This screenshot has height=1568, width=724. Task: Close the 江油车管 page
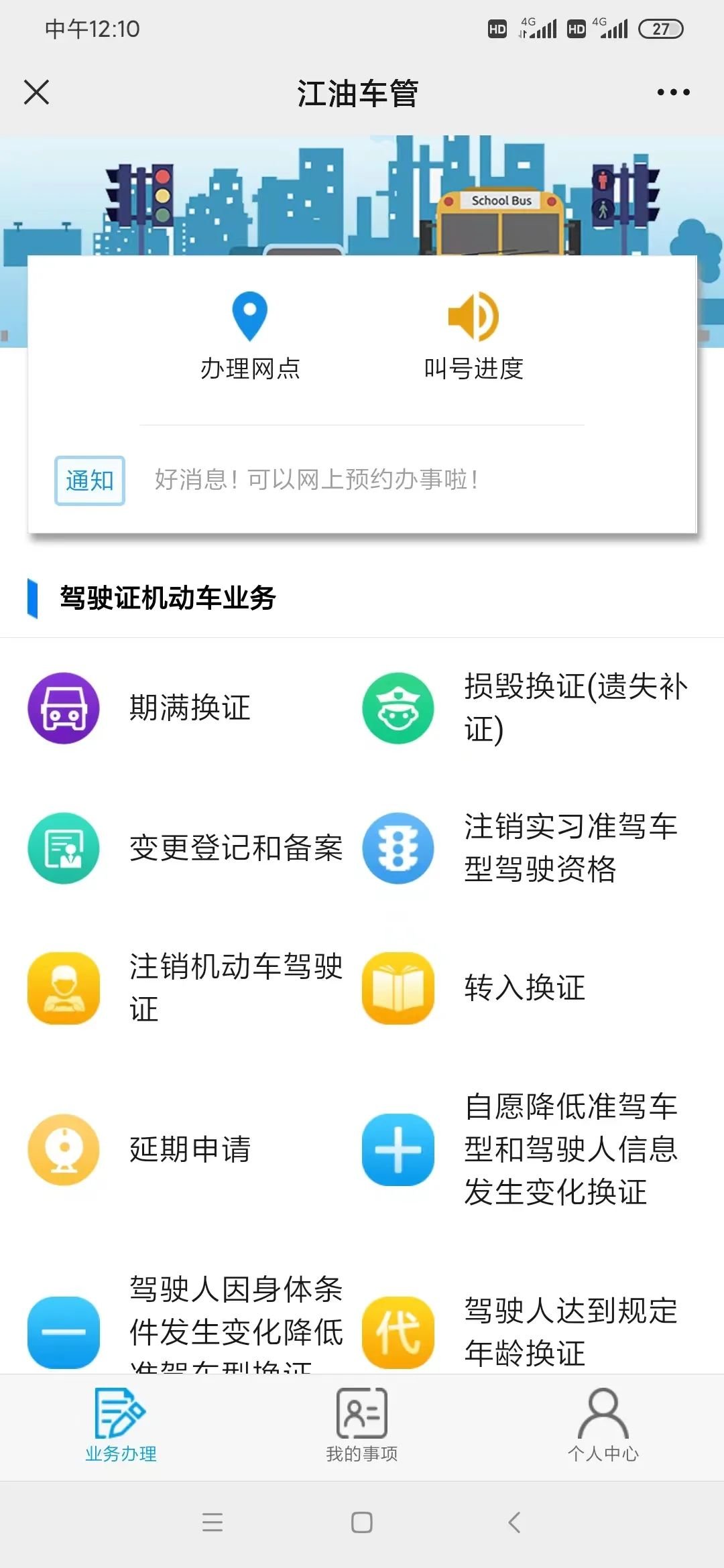36,92
